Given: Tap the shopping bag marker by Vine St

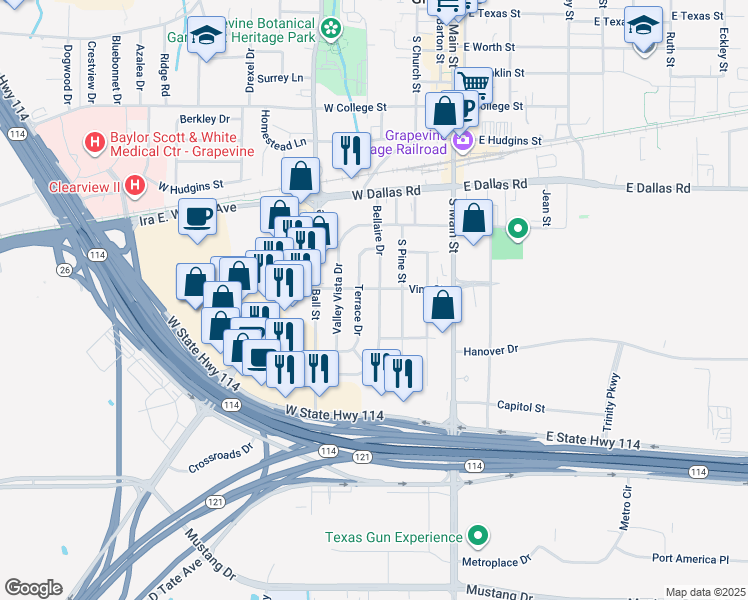Looking at the screenshot, I should tap(442, 306).
